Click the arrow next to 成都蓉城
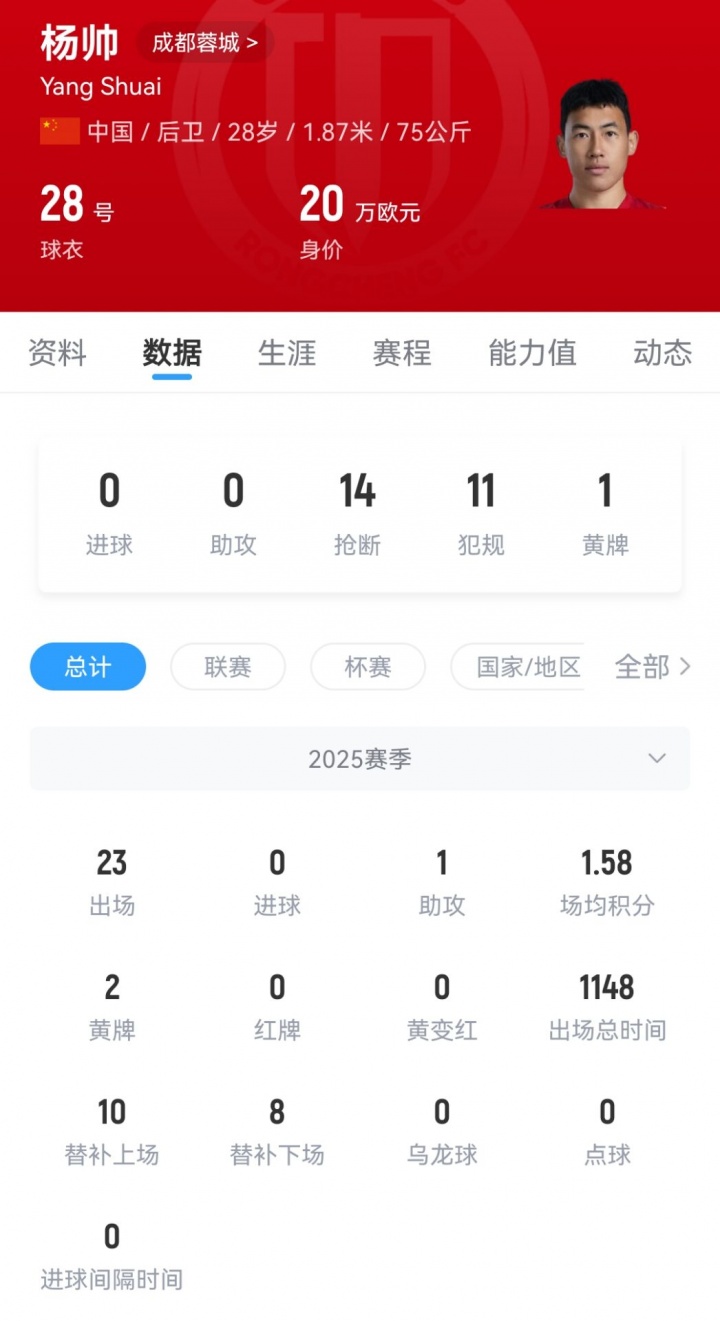This screenshot has height=1321, width=720. pyautogui.click(x=253, y=42)
